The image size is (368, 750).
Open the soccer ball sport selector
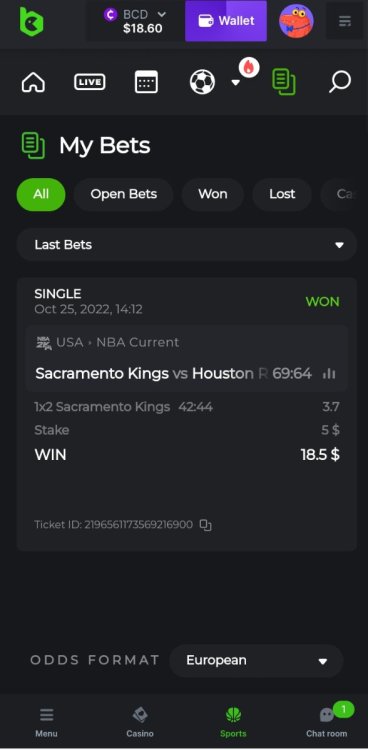click(x=202, y=82)
